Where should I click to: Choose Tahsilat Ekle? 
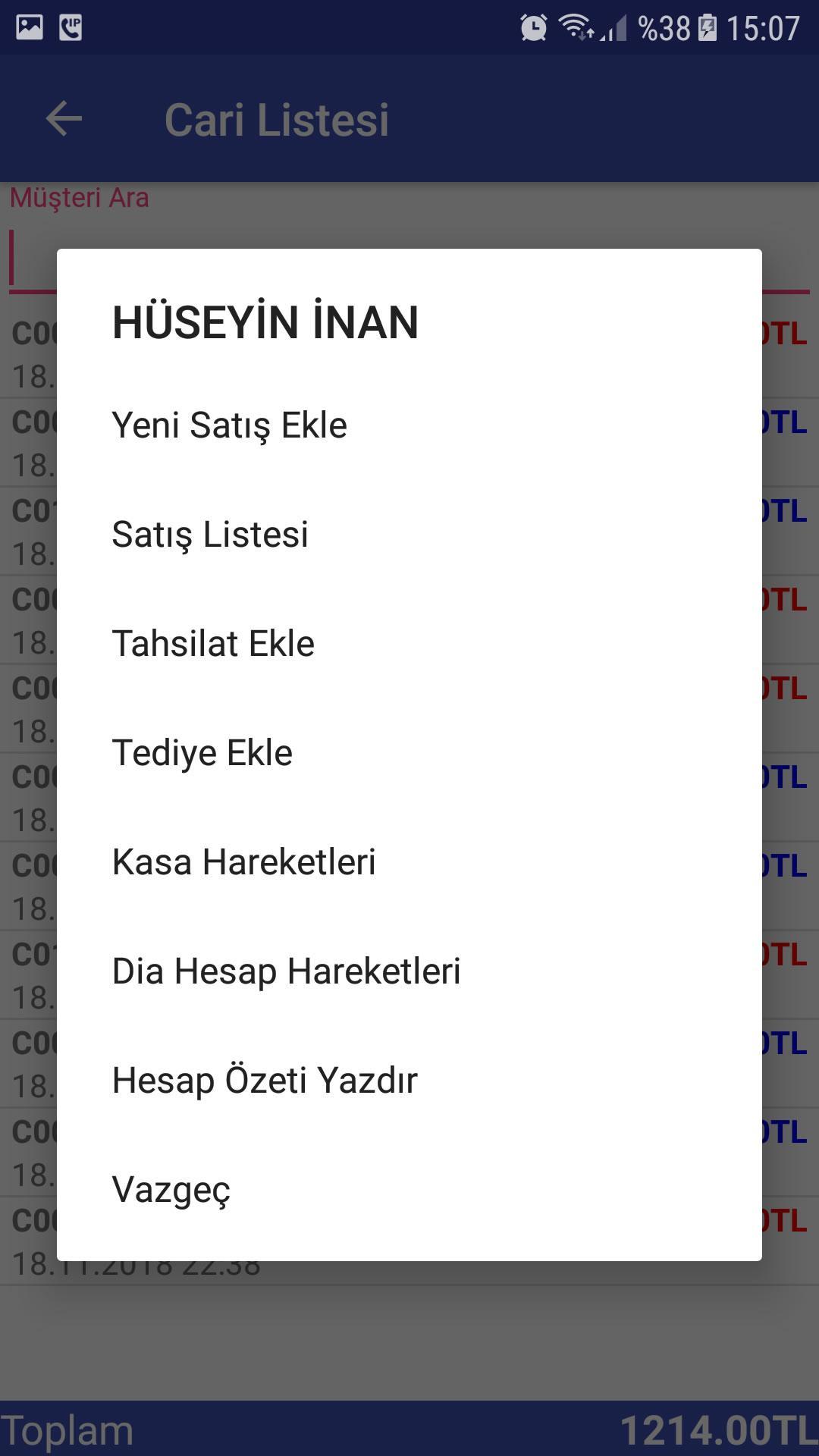409,644
